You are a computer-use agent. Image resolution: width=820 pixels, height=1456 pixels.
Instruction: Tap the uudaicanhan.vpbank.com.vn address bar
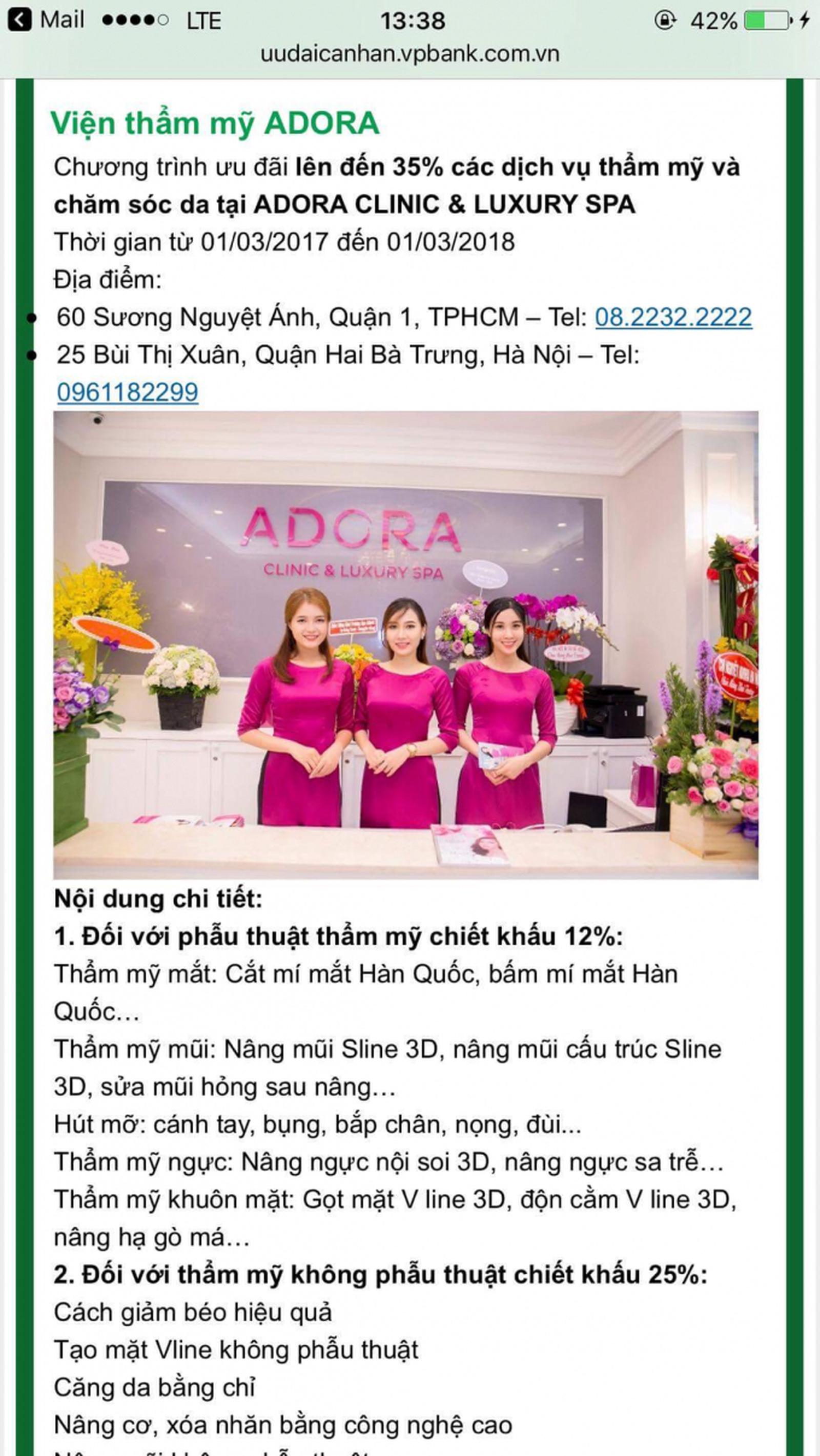pyautogui.click(x=410, y=54)
